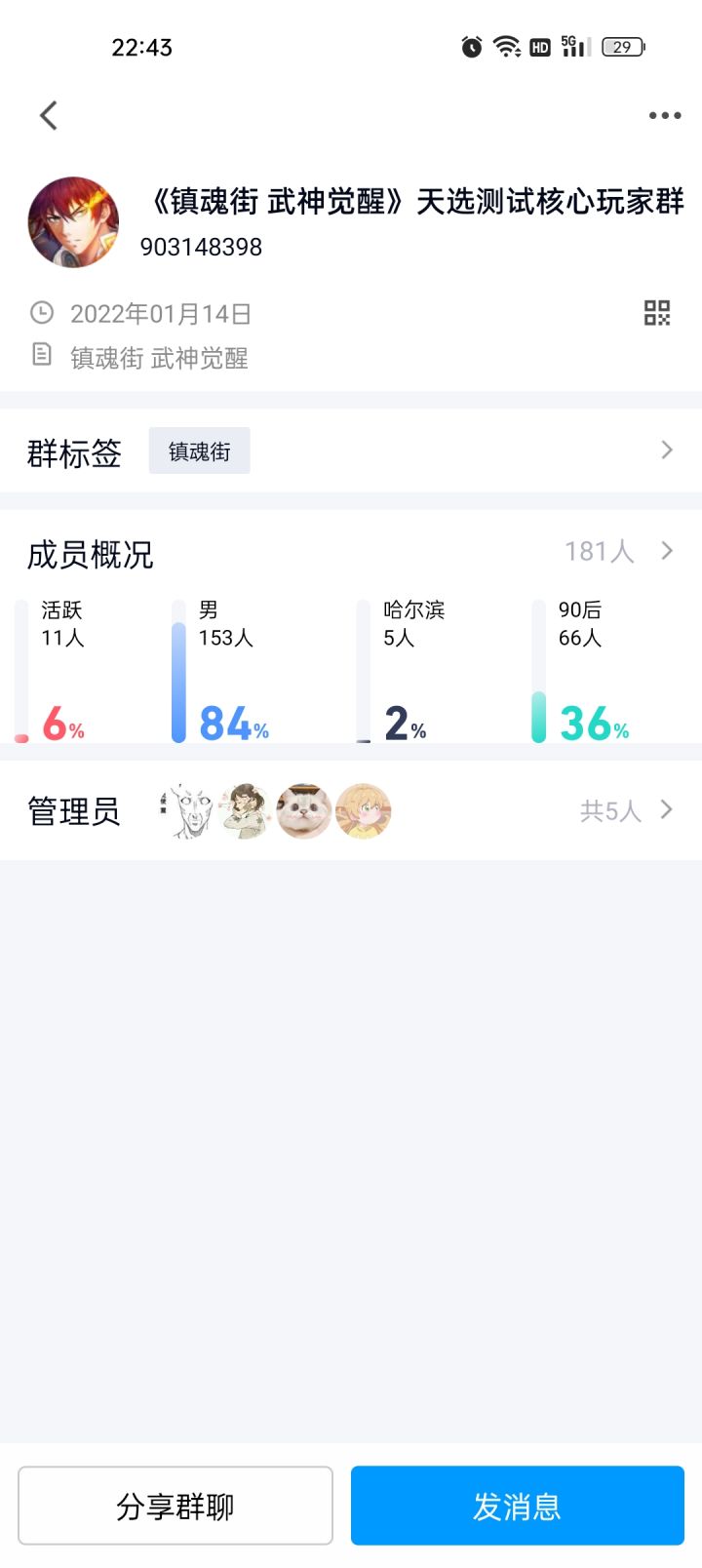The height and width of the screenshot is (1568, 702).
Task: Open the more options menu
Action: [664, 115]
